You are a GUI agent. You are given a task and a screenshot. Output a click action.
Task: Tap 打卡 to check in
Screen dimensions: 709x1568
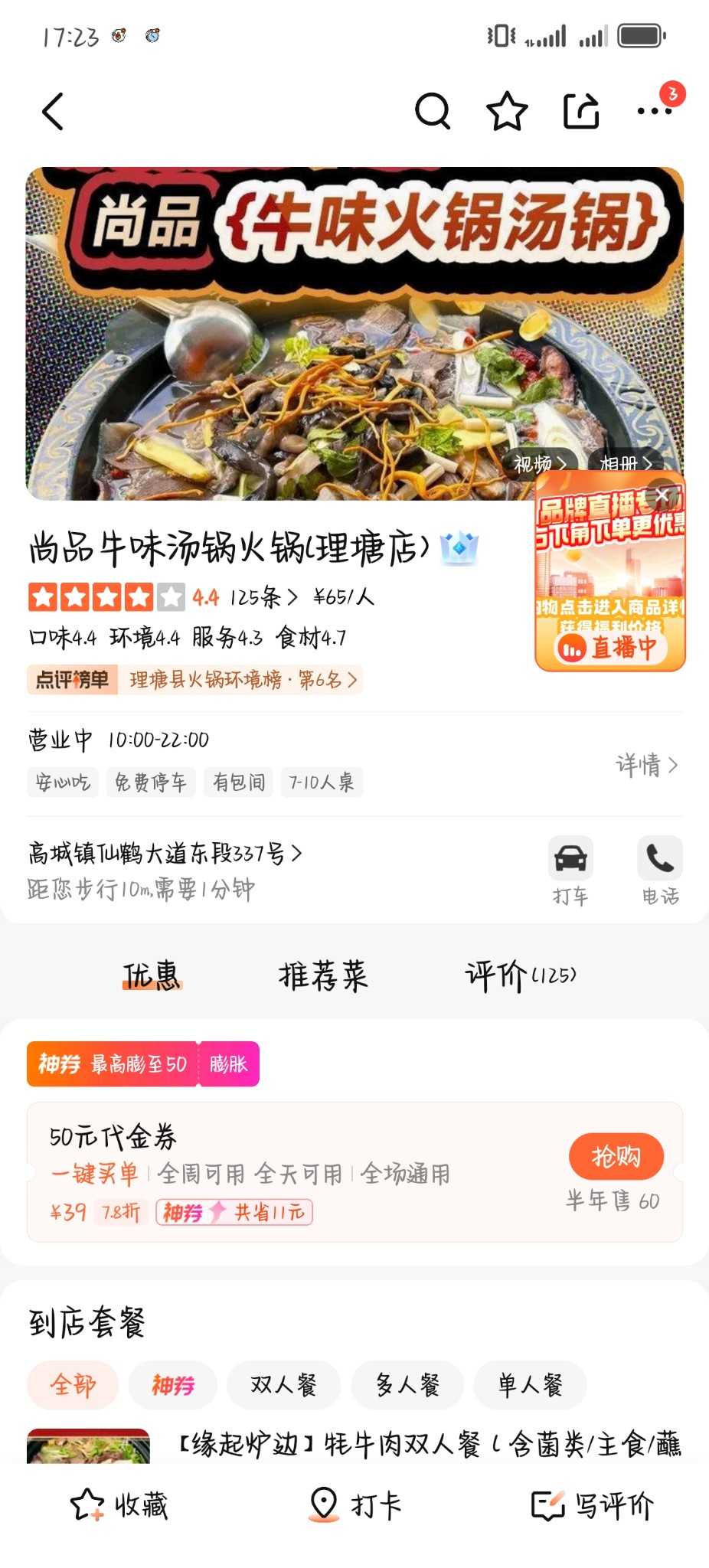coord(354,1505)
